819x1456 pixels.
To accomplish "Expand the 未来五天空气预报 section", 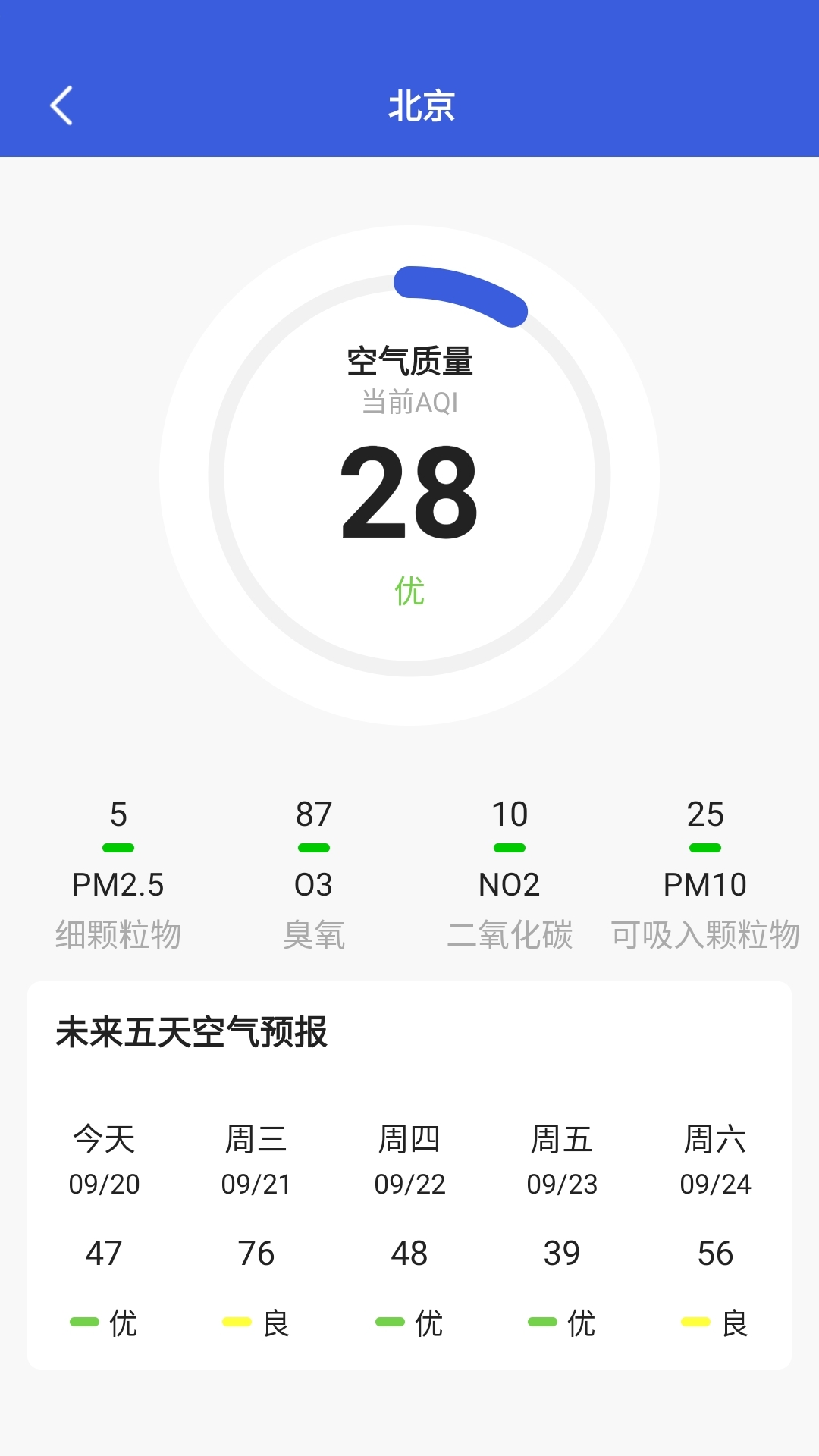I will pos(192,1031).
